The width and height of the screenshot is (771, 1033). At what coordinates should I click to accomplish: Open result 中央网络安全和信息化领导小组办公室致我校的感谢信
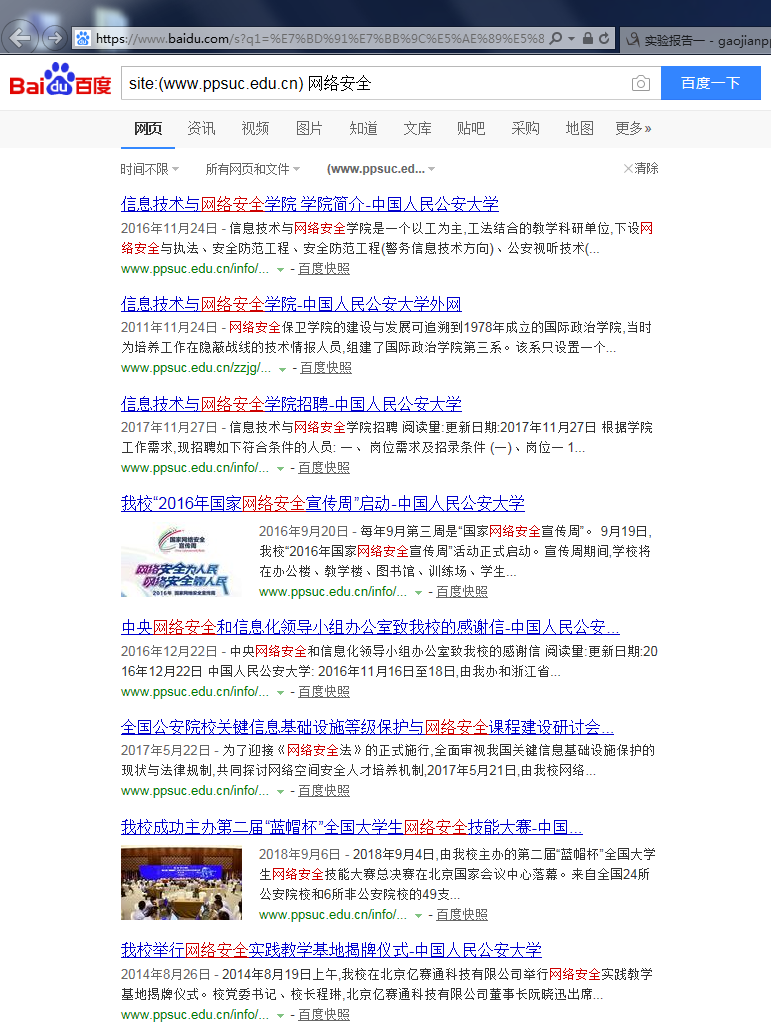click(x=370, y=627)
